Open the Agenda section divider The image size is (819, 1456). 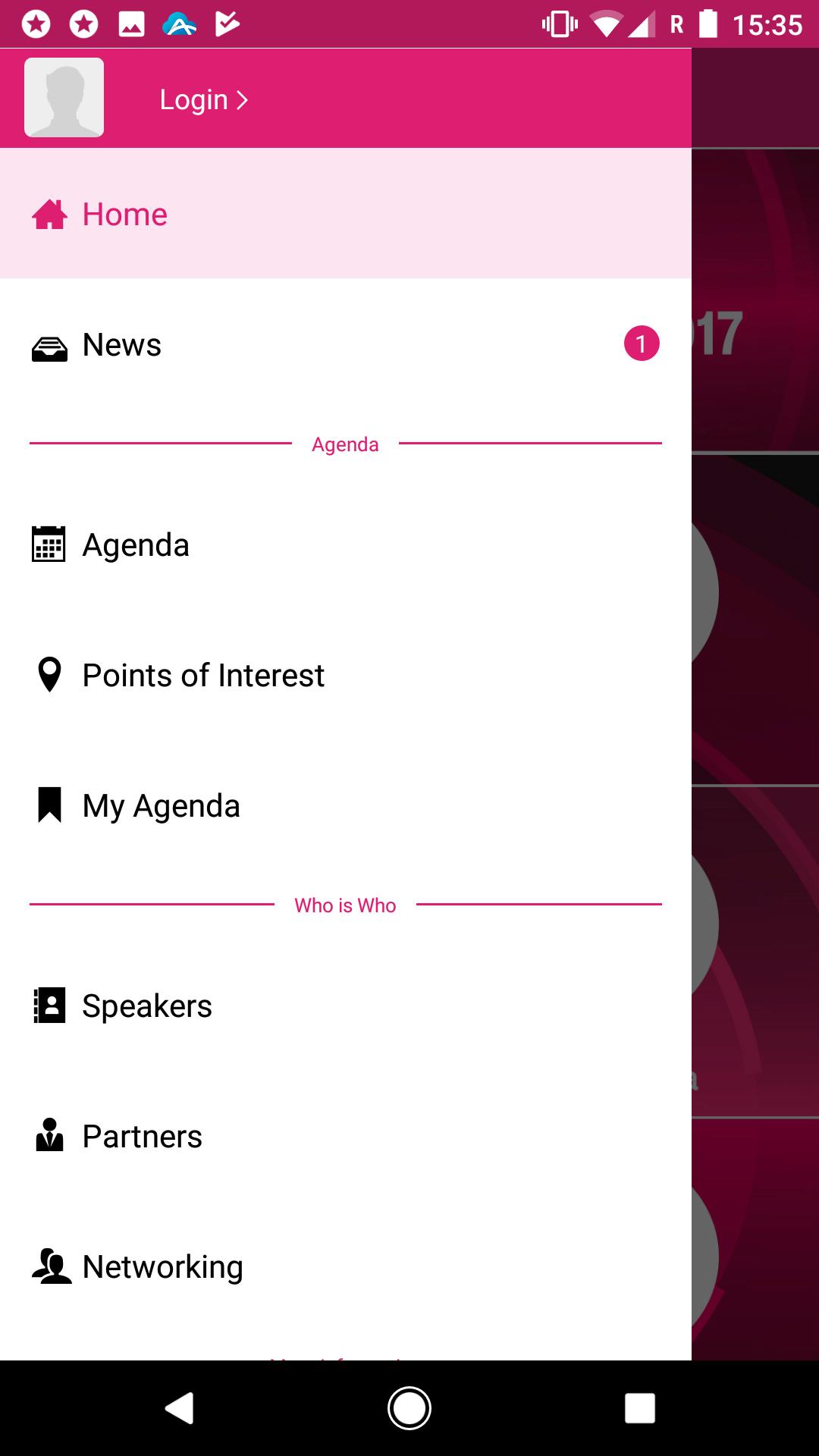345,444
